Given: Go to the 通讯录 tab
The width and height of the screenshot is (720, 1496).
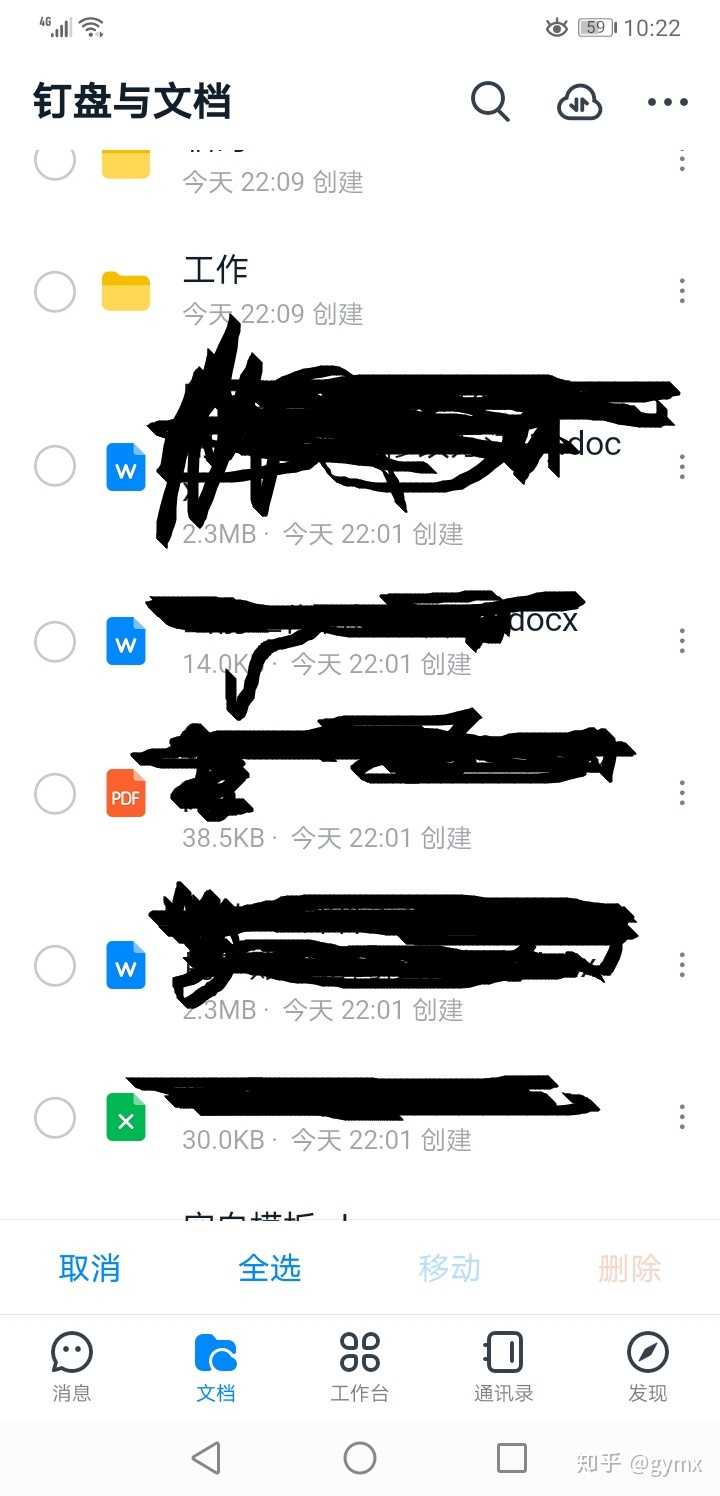Looking at the screenshot, I should [503, 1367].
